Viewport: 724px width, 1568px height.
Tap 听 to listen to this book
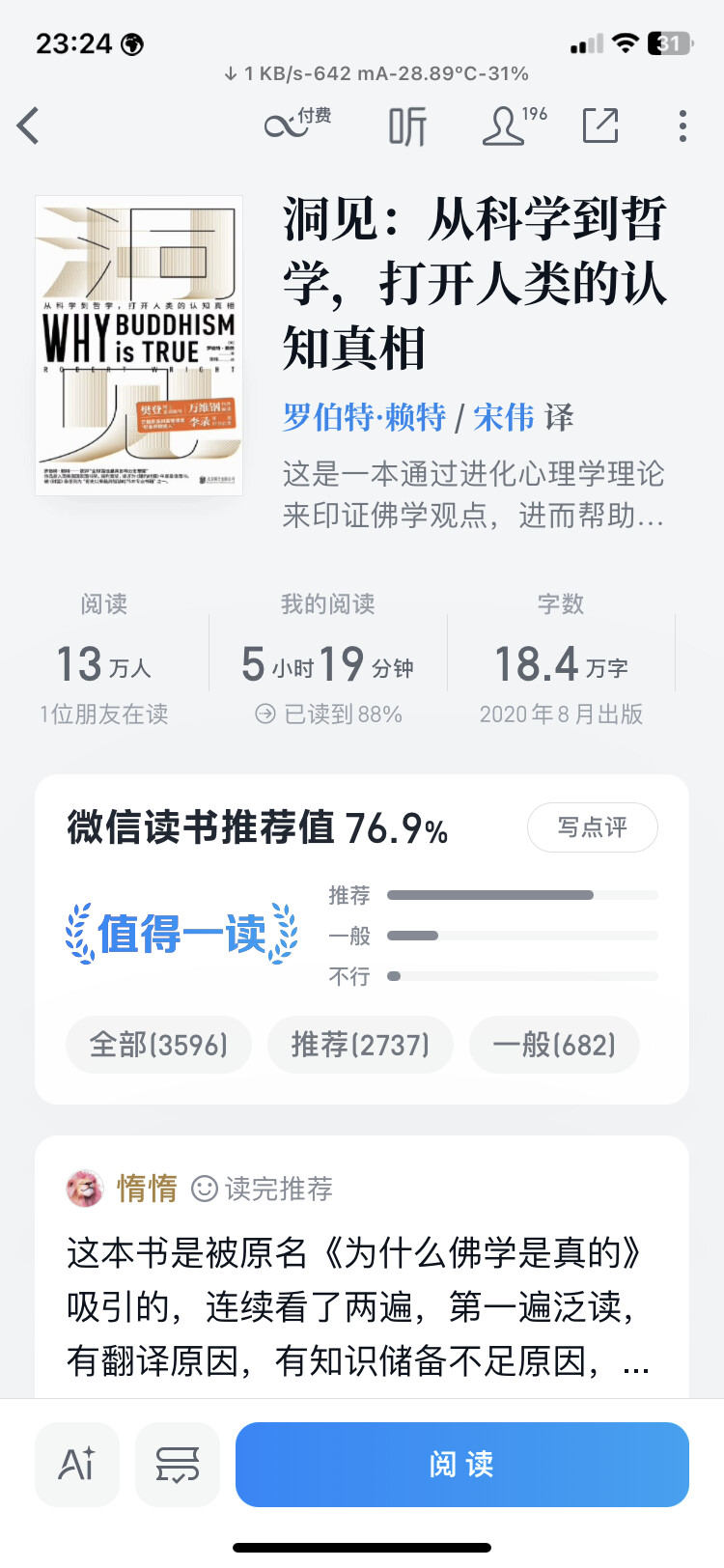(x=407, y=126)
